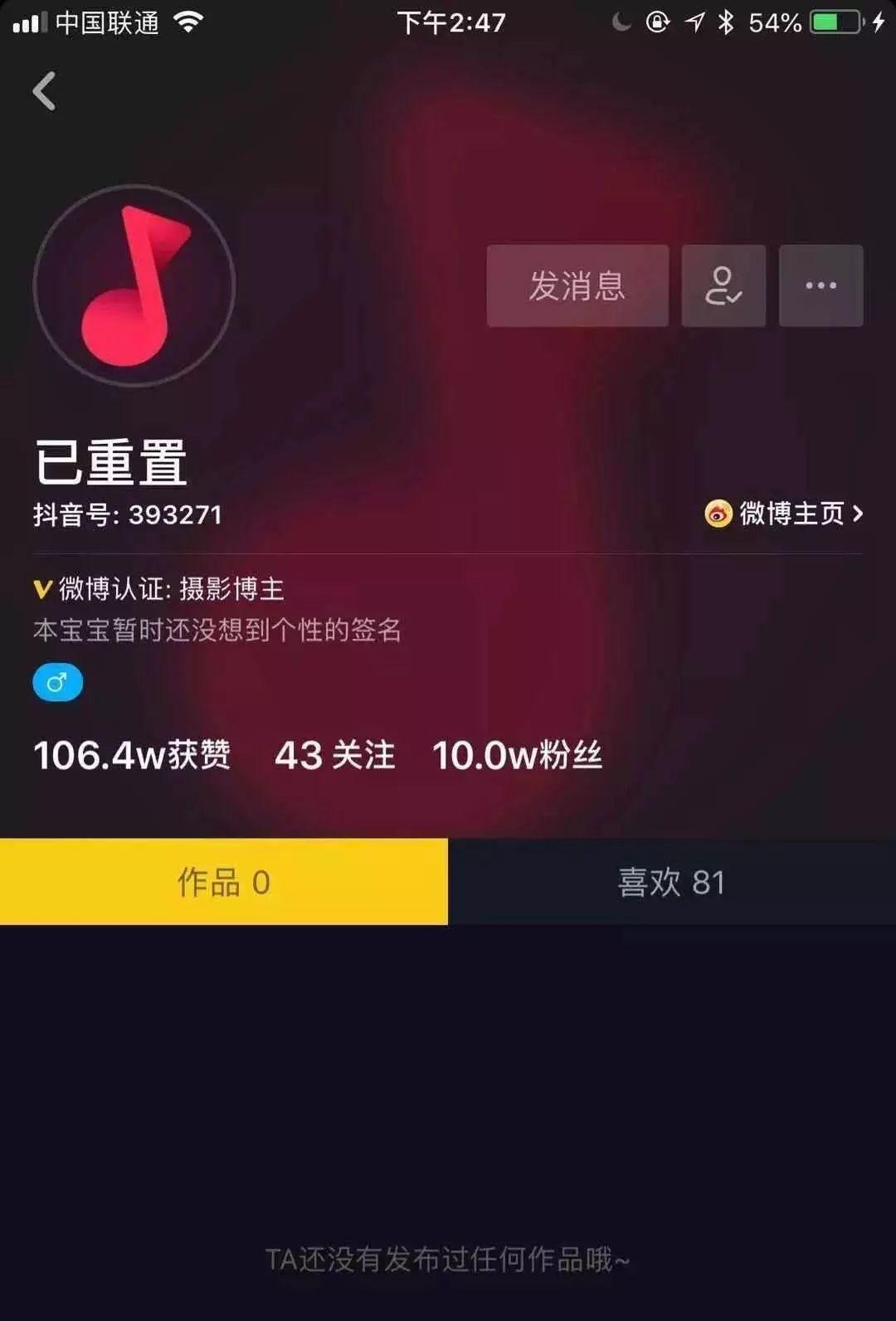Viewport: 896px width, 1321px height.
Task: Tap the location arrow icon in status bar
Action: (694, 22)
